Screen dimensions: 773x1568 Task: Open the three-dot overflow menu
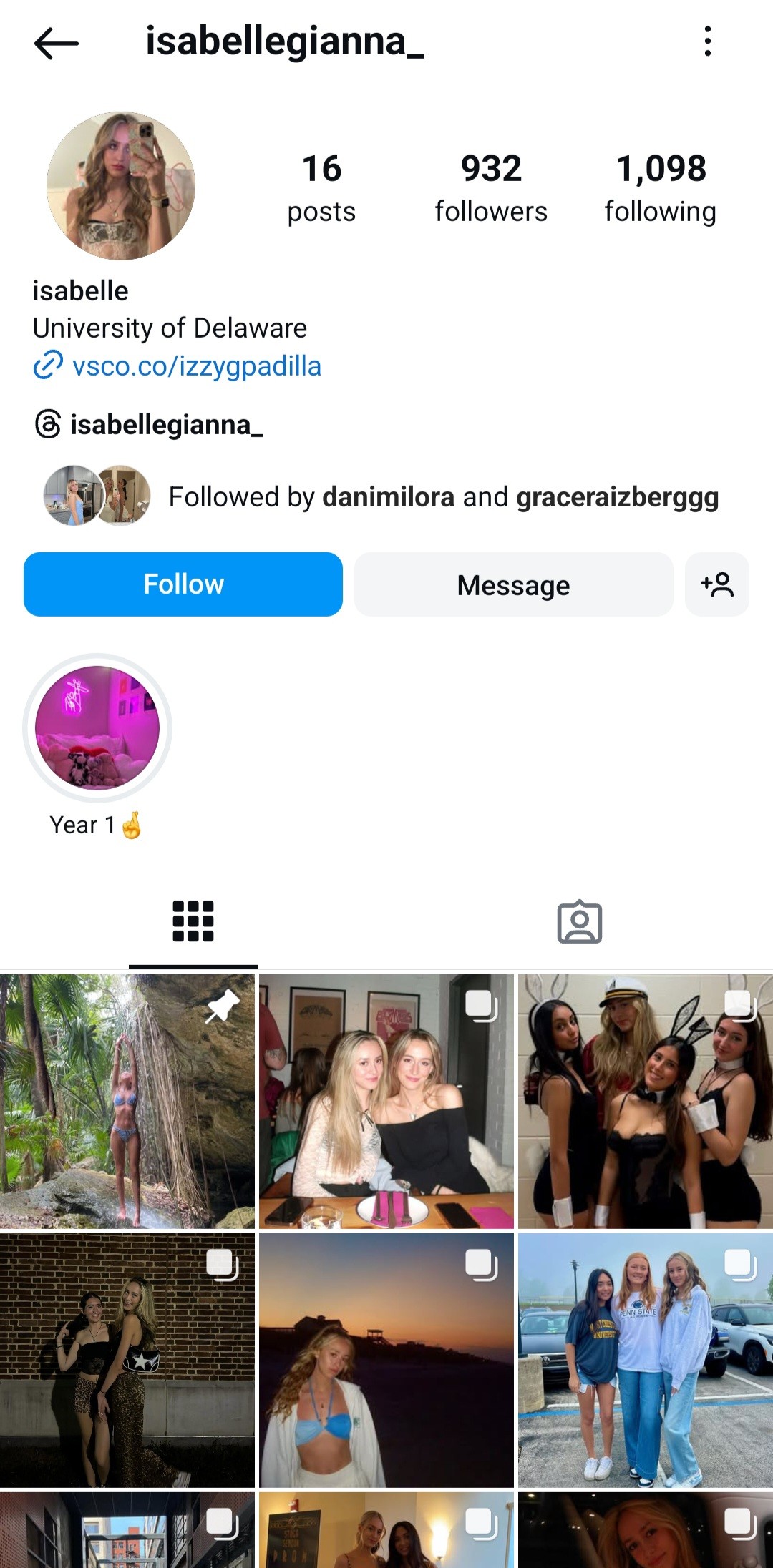point(707,41)
